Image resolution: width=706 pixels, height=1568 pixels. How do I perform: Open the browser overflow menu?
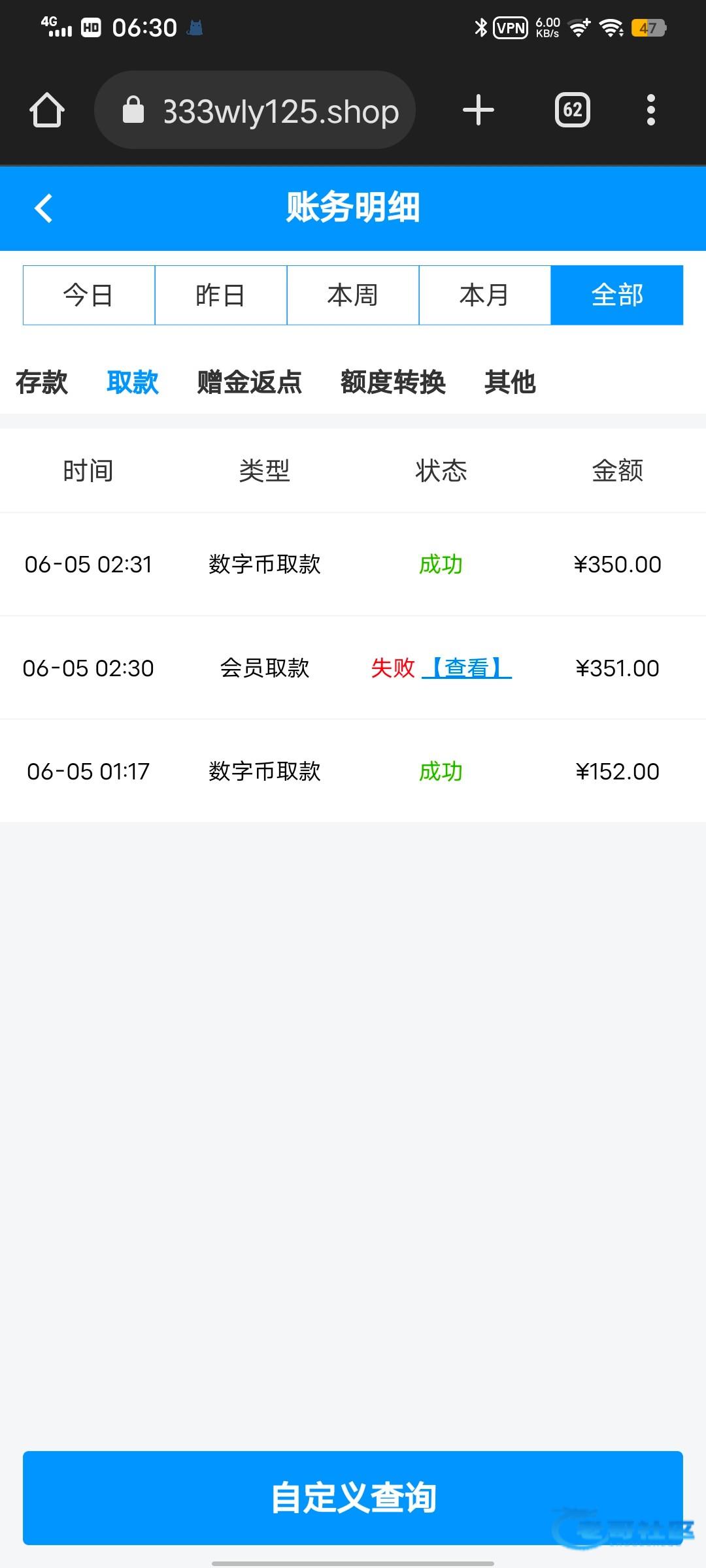click(650, 110)
